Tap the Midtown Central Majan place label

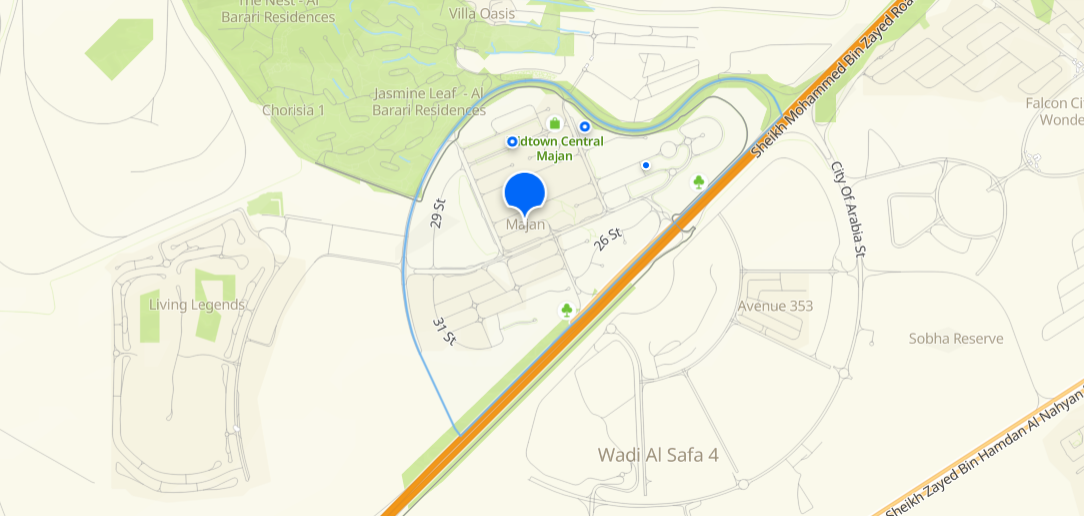(558, 148)
